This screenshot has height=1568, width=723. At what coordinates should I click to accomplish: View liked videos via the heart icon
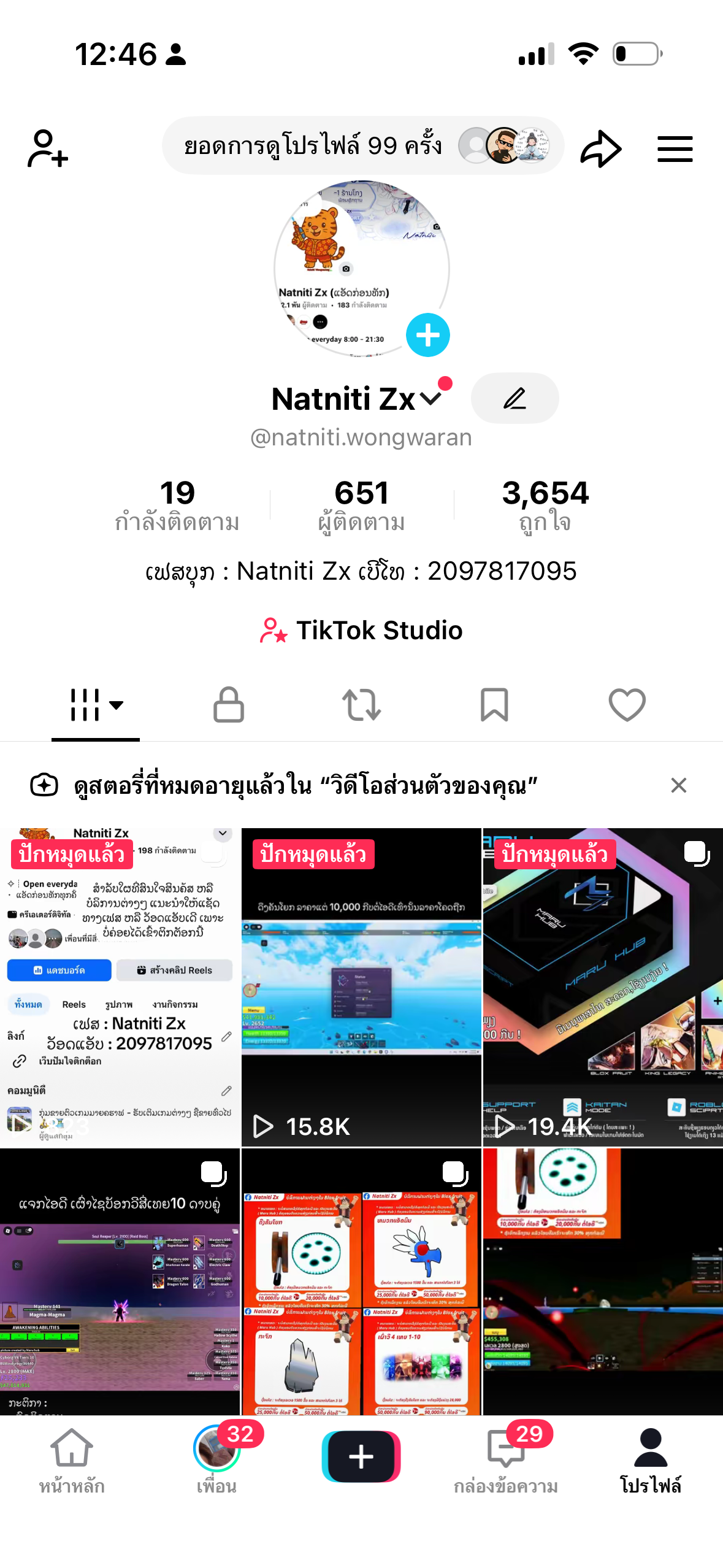click(627, 705)
